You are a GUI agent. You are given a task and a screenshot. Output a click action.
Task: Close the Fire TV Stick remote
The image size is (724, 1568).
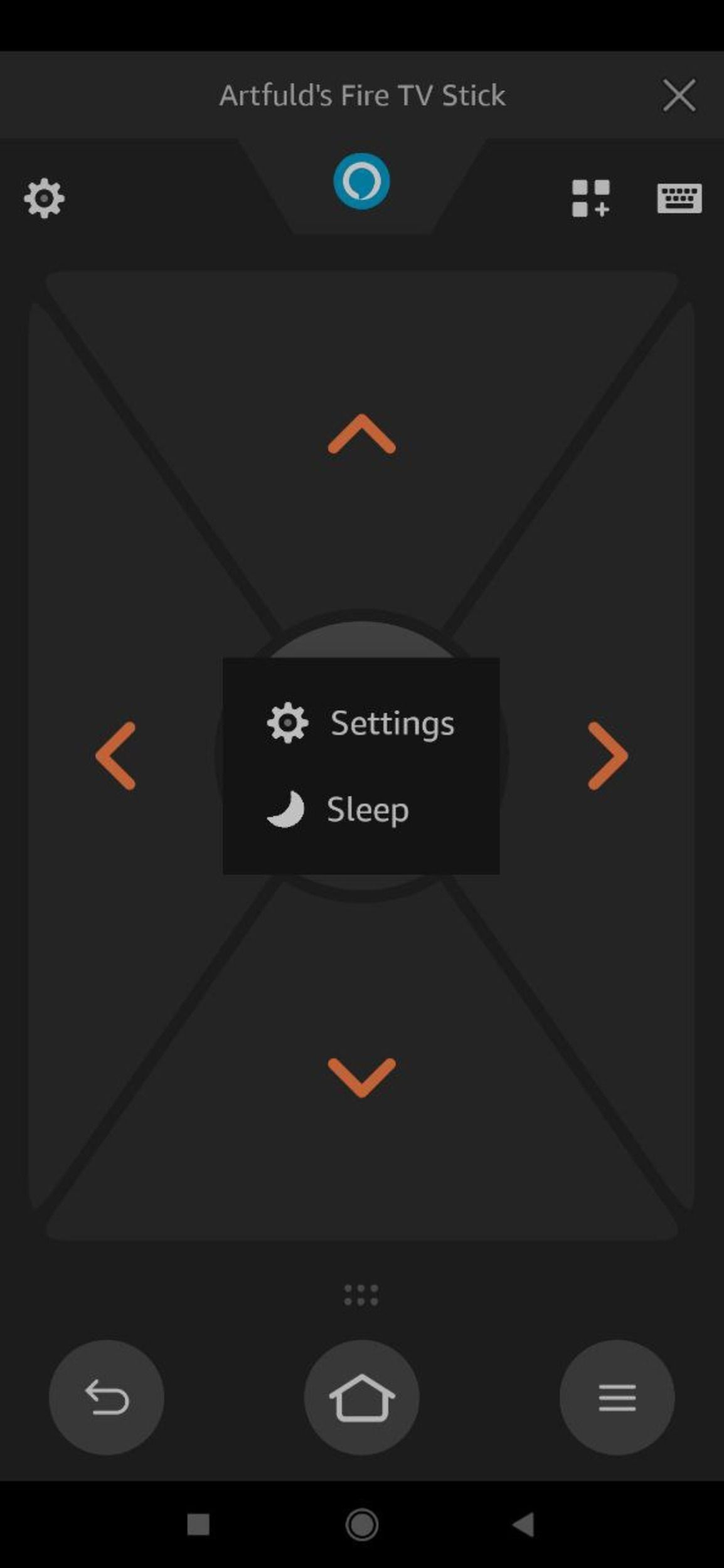click(x=679, y=95)
